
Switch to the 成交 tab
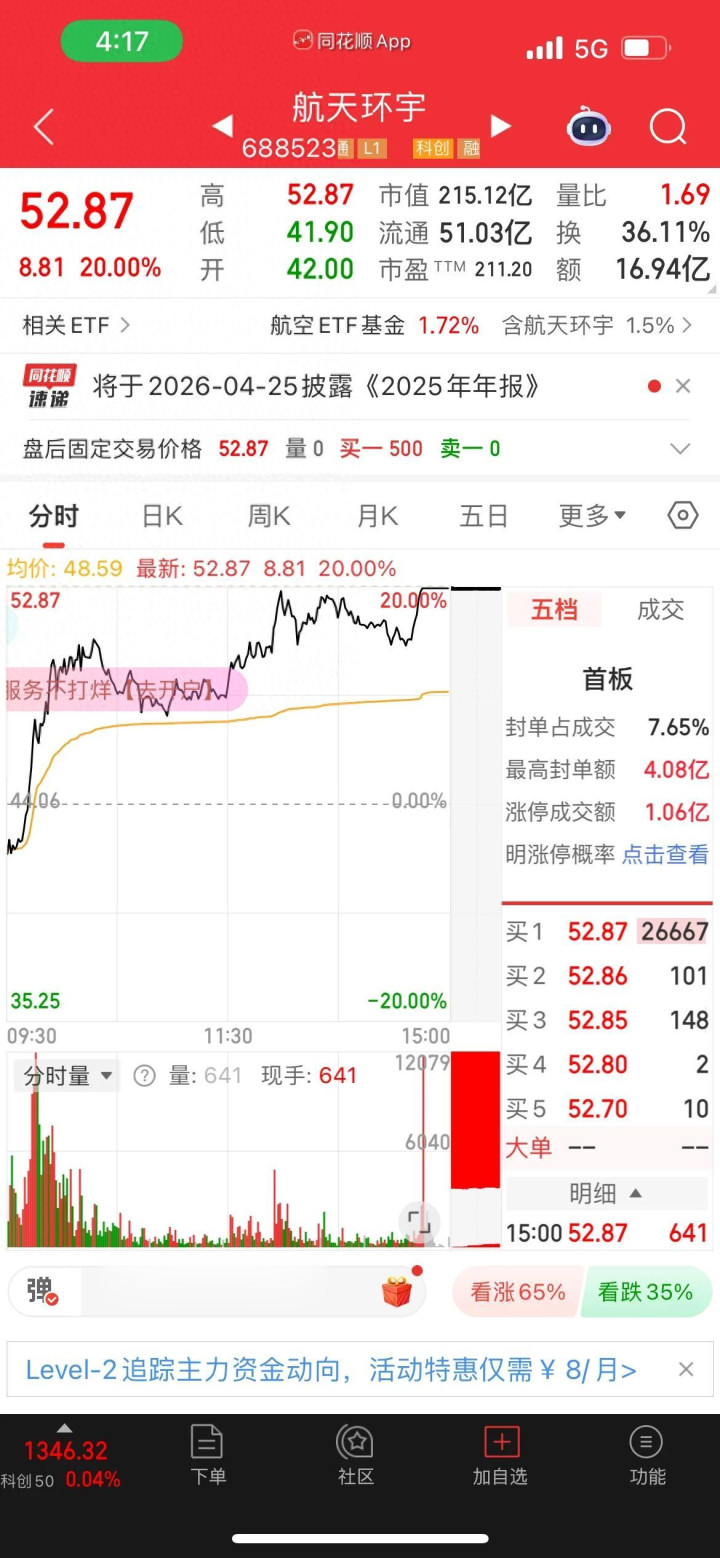click(x=660, y=610)
